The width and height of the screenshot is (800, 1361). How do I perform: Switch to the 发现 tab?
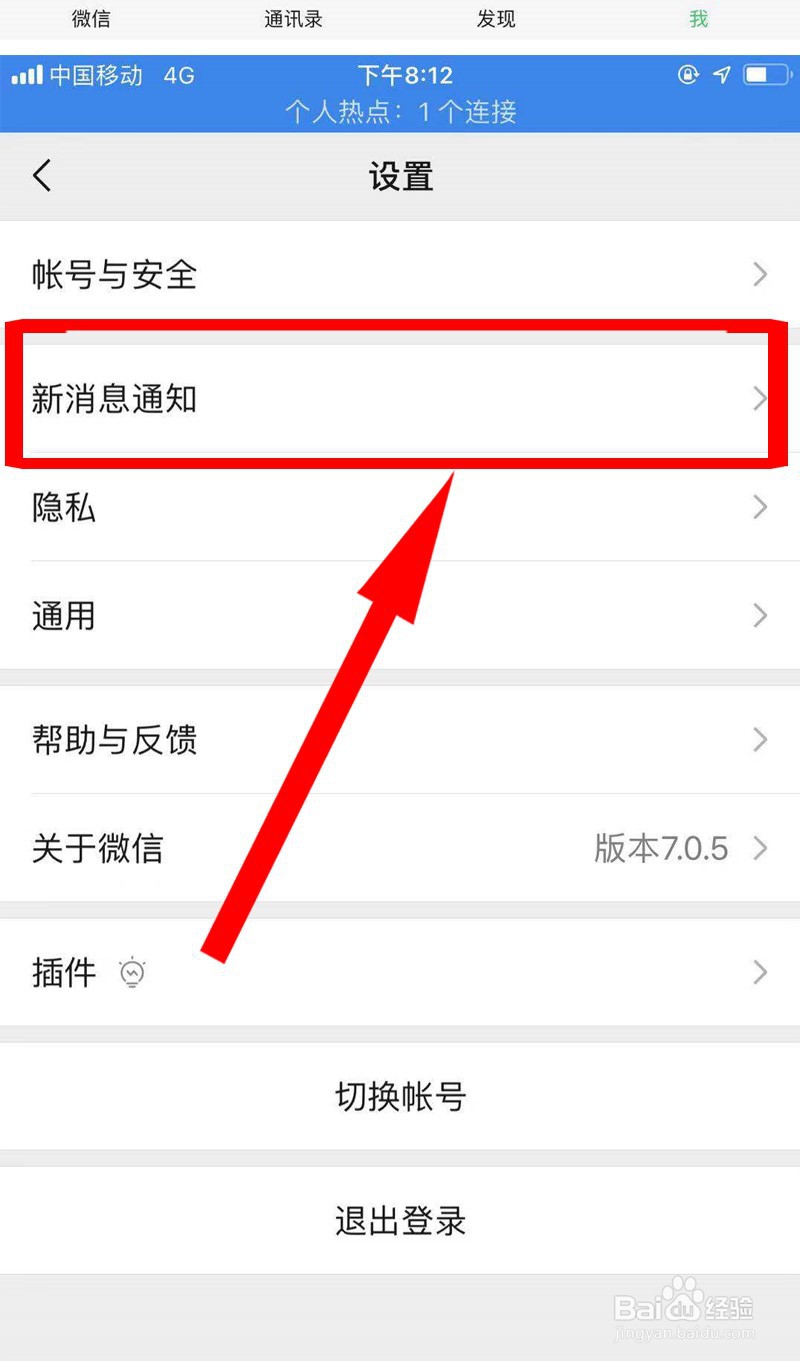coord(496,19)
